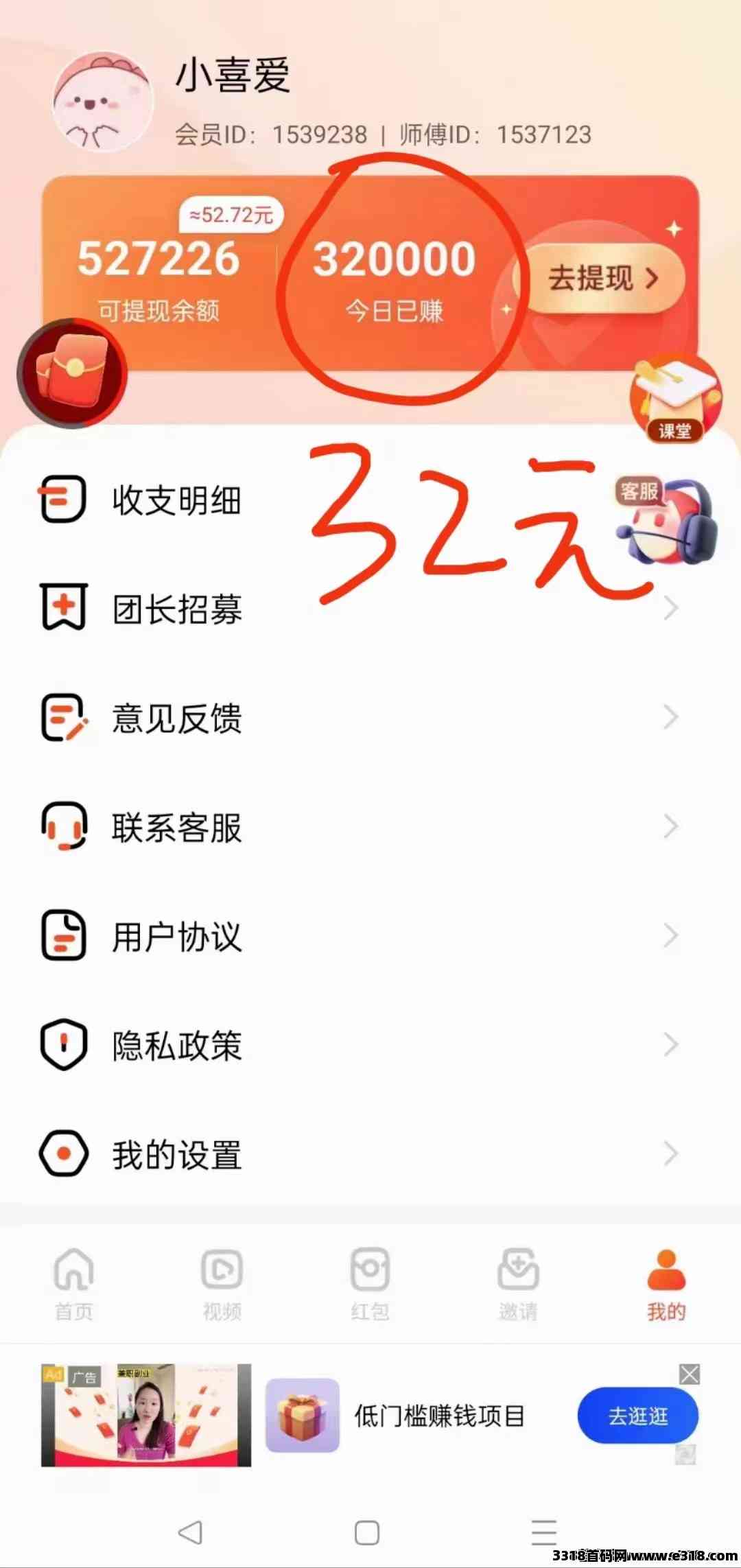741x1568 pixels.
Task: Dismiss the ad banner with X
Action: (x=689, y=1374)
